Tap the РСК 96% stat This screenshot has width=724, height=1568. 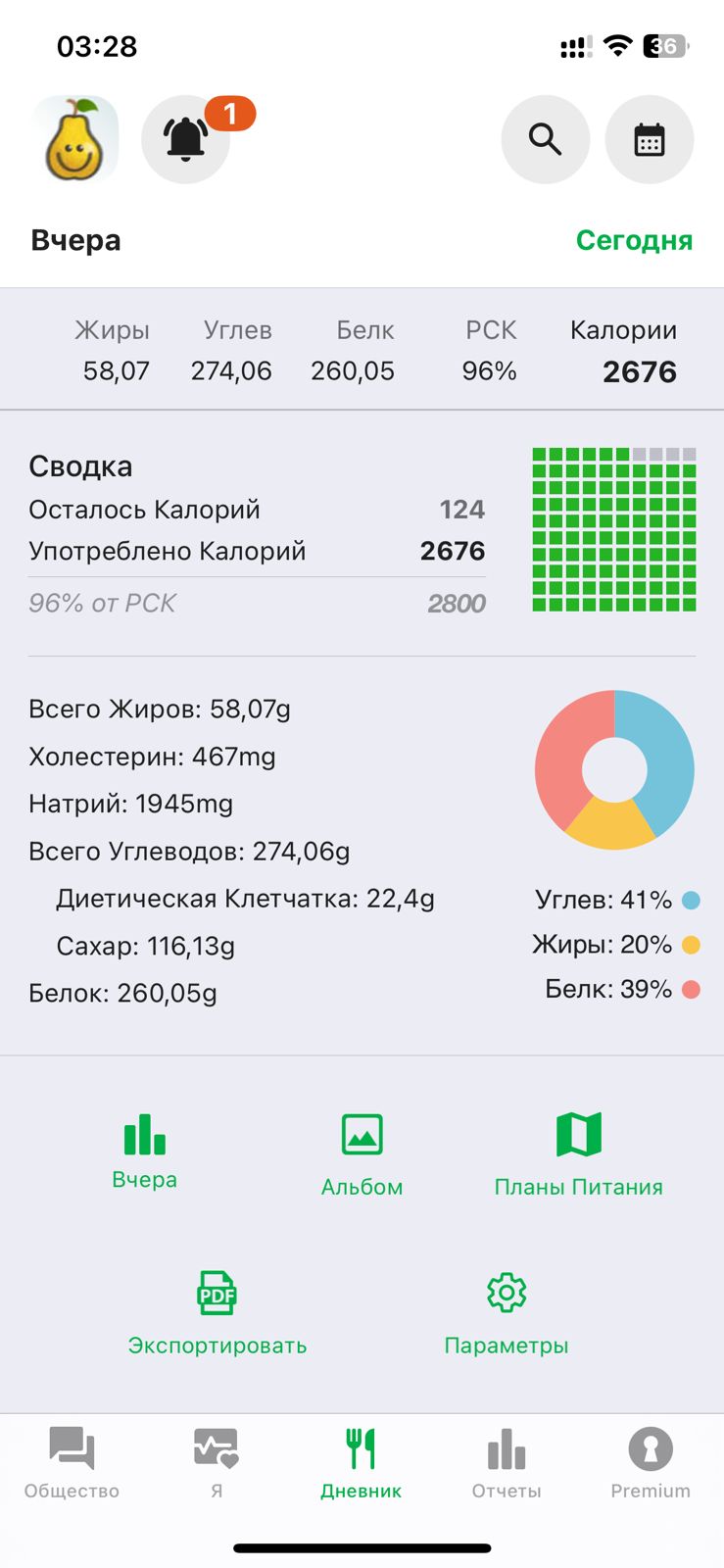[x=489, y=350]
